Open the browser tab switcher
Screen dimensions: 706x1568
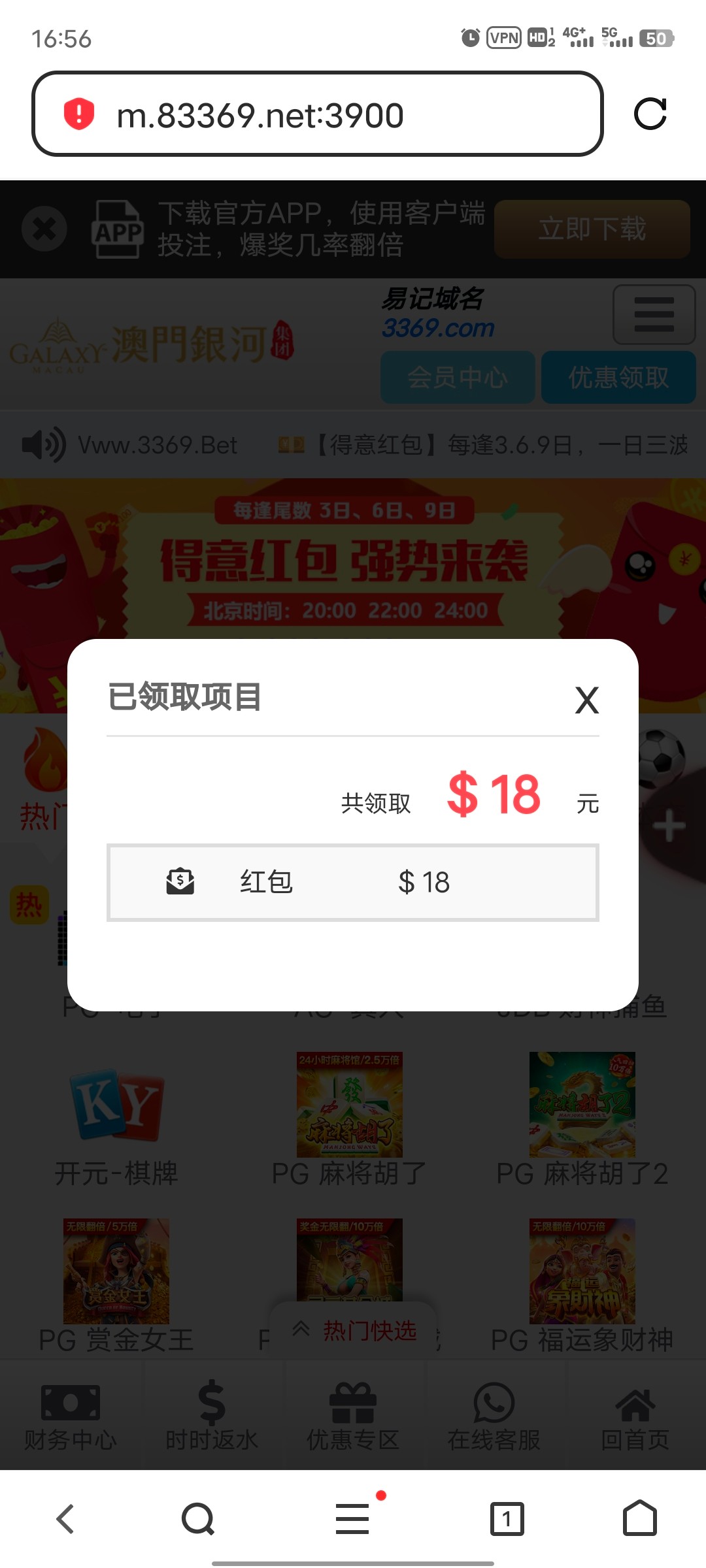pyautogui.click(x=507, y=1518)
